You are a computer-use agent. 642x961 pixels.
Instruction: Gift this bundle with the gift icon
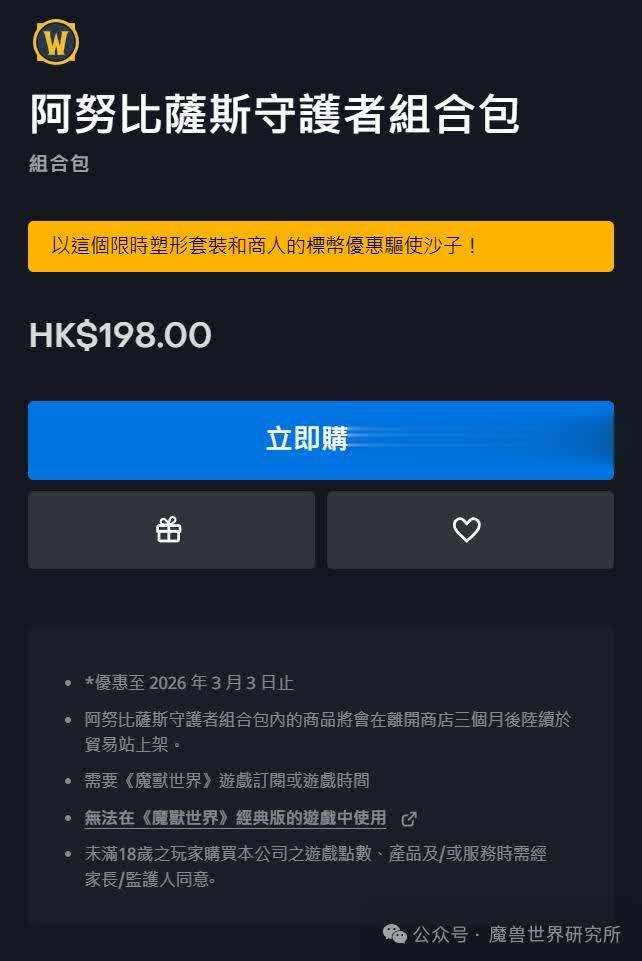170,530
